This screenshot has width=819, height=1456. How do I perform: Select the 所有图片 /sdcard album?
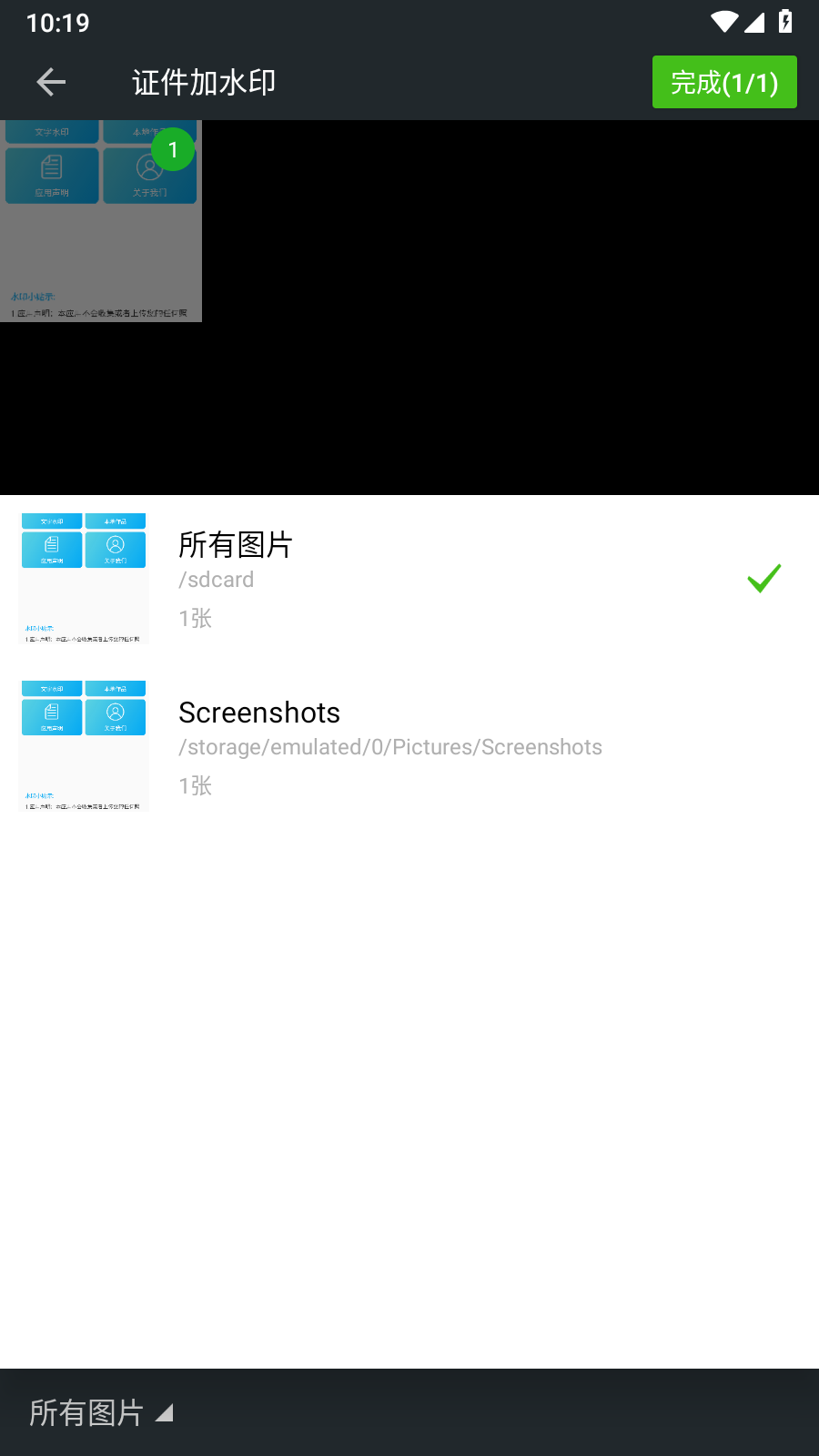click(409, 579)
